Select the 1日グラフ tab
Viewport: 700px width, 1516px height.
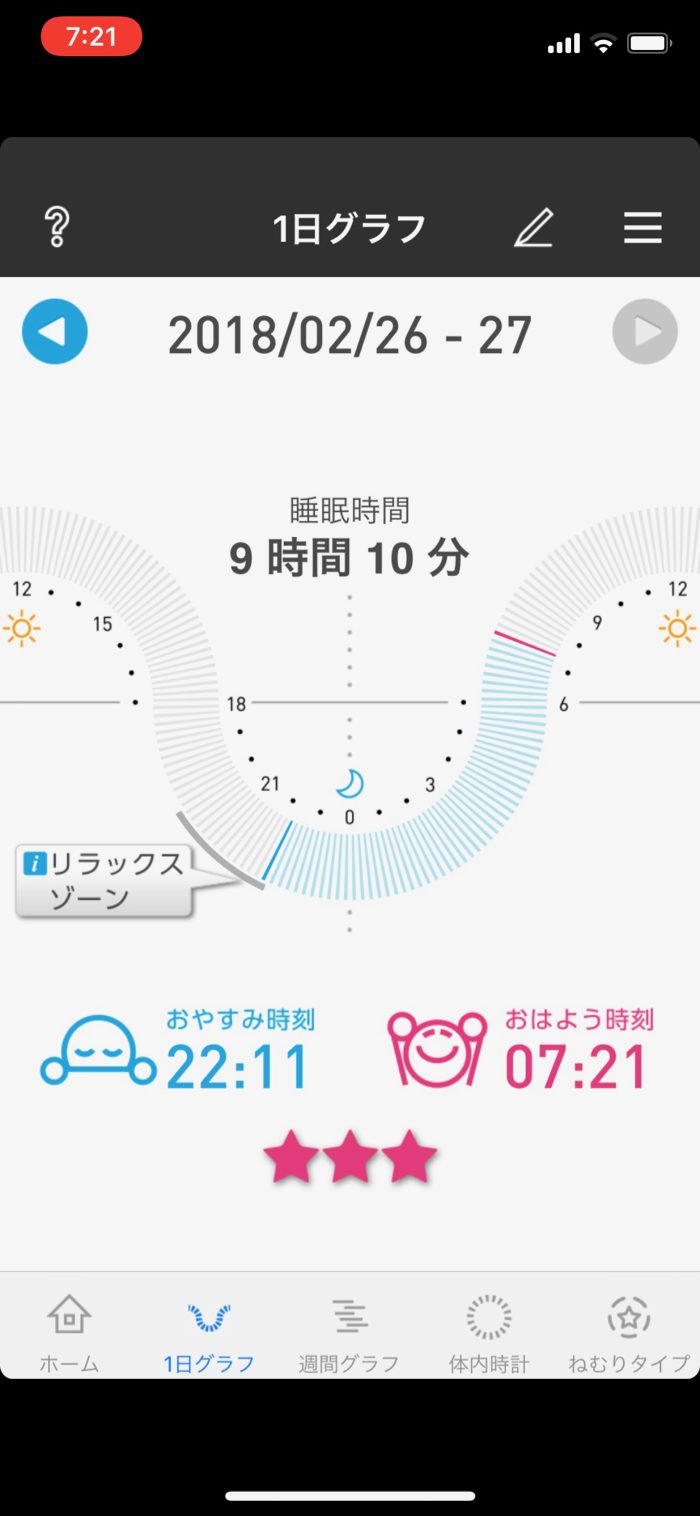(x=209, y=1332)
